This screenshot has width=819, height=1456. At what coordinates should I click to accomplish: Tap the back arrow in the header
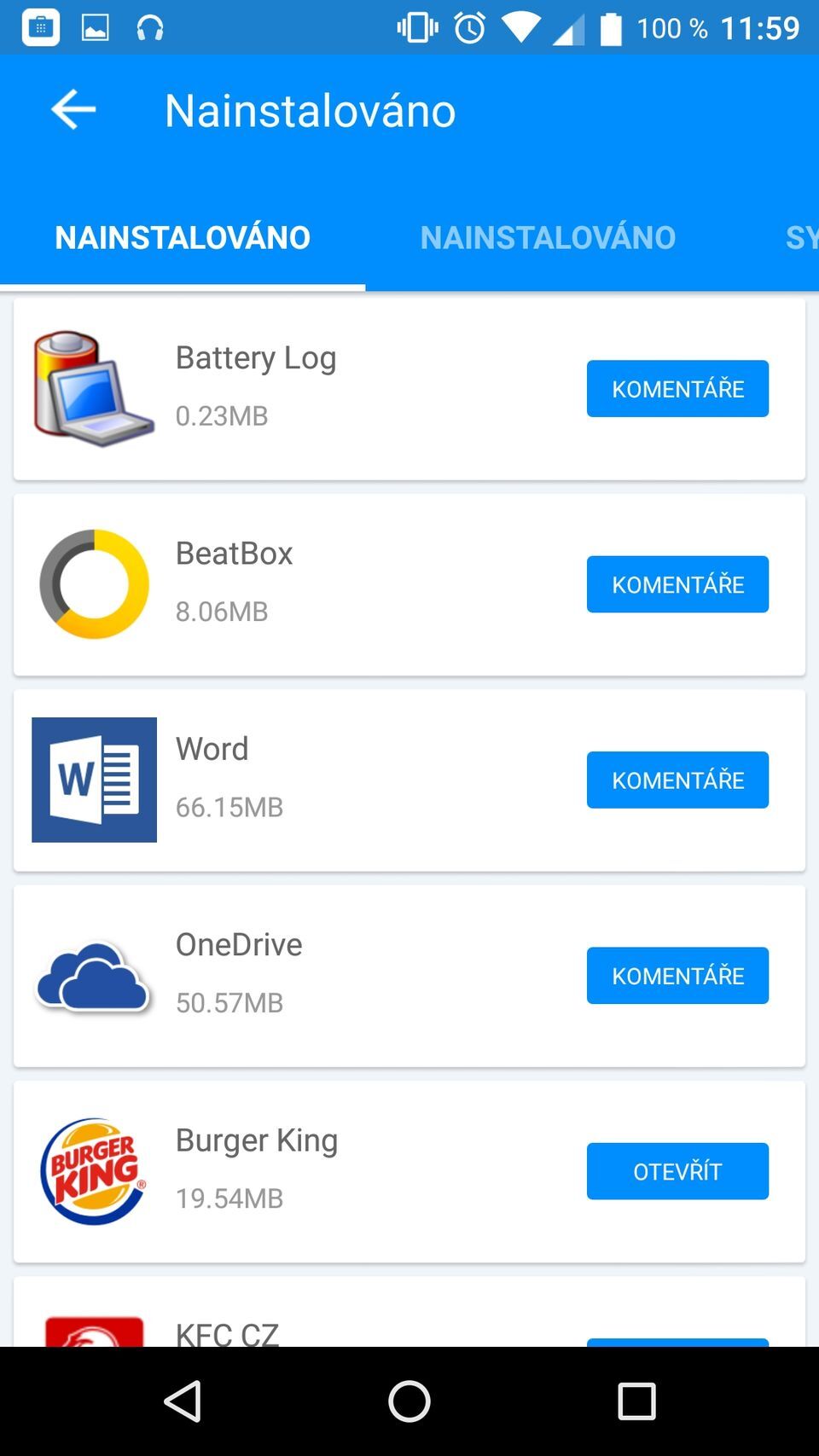[x=73, y=109]
